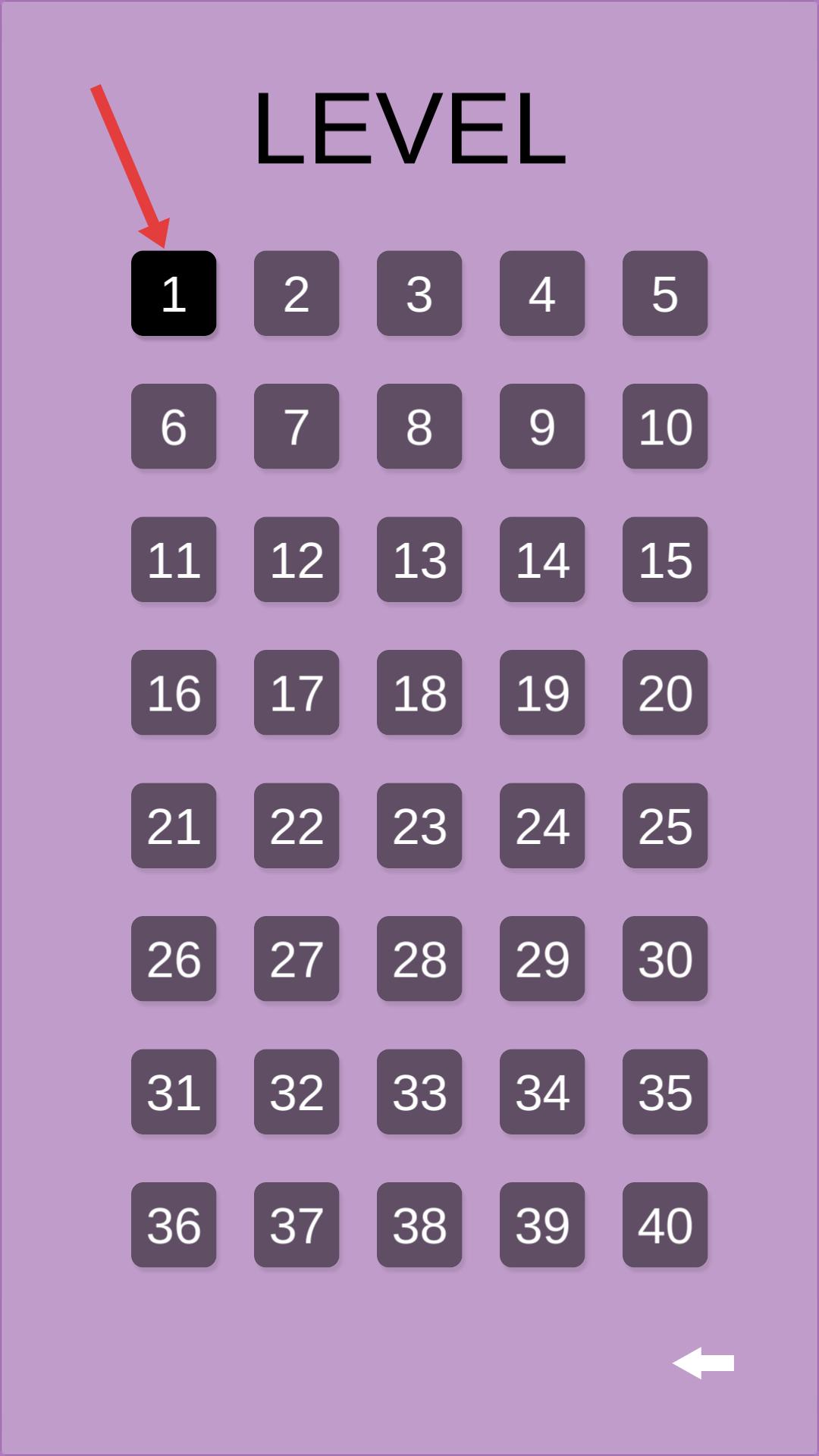
Task: Open level 11
Action: click(174, 560)
